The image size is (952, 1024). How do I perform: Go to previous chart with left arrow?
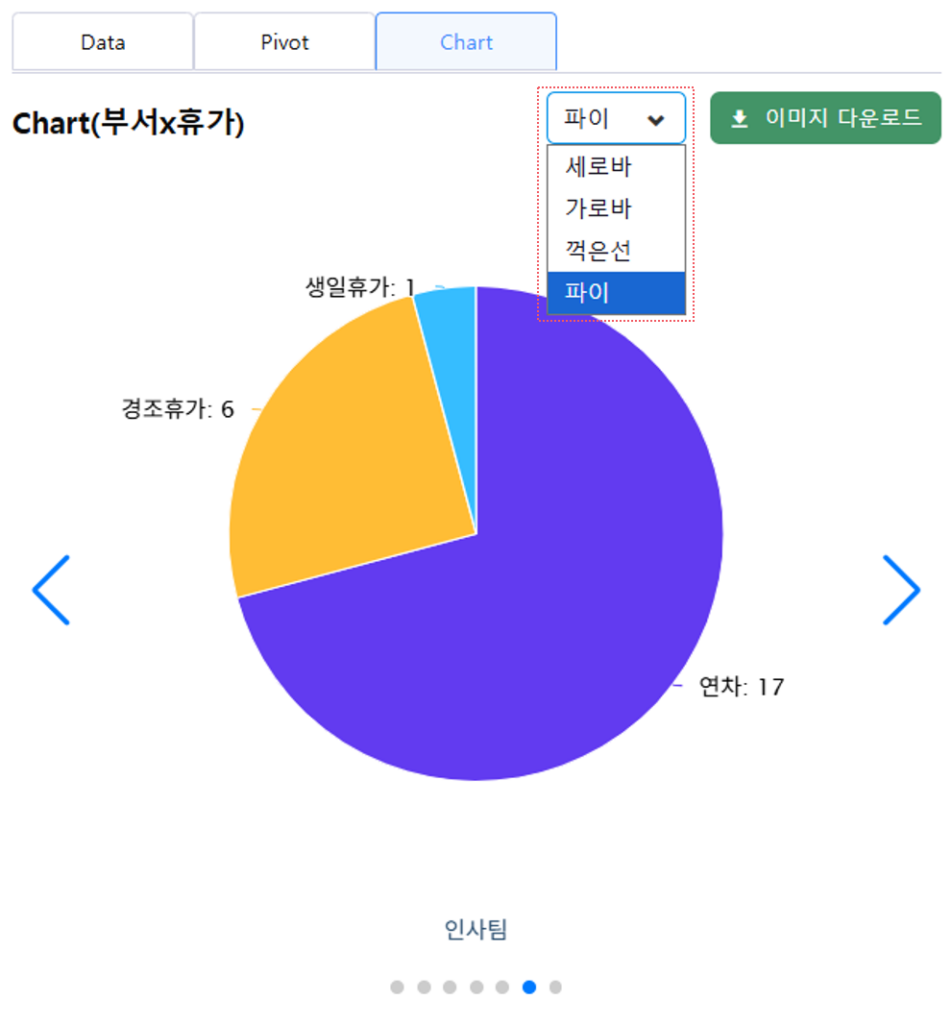[51, 590]
